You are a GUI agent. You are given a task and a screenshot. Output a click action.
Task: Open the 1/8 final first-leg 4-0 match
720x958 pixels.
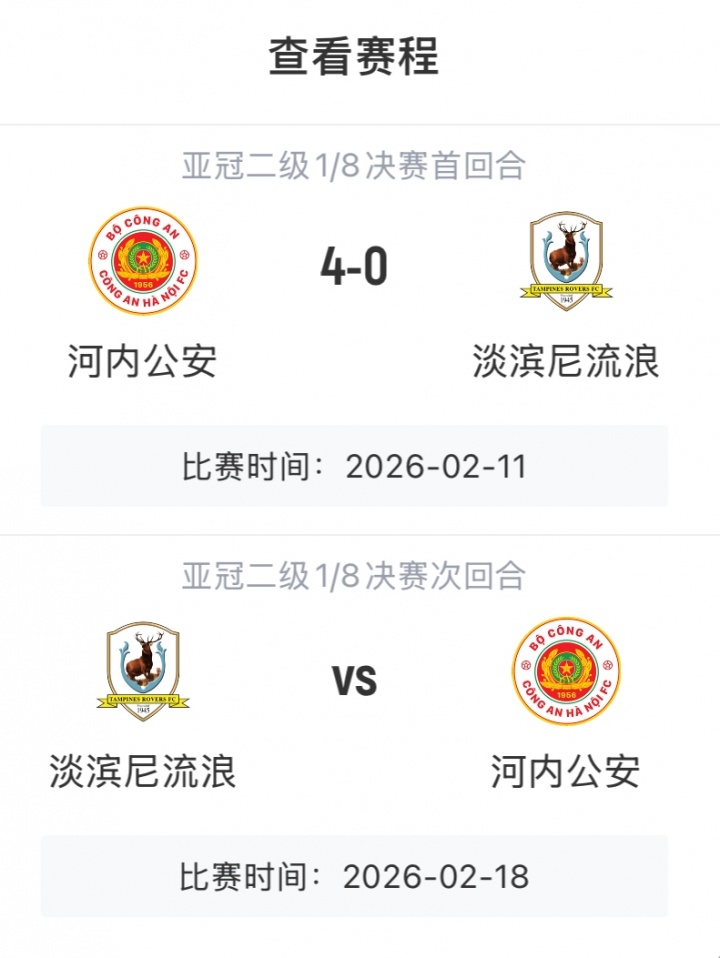(354, 267)
